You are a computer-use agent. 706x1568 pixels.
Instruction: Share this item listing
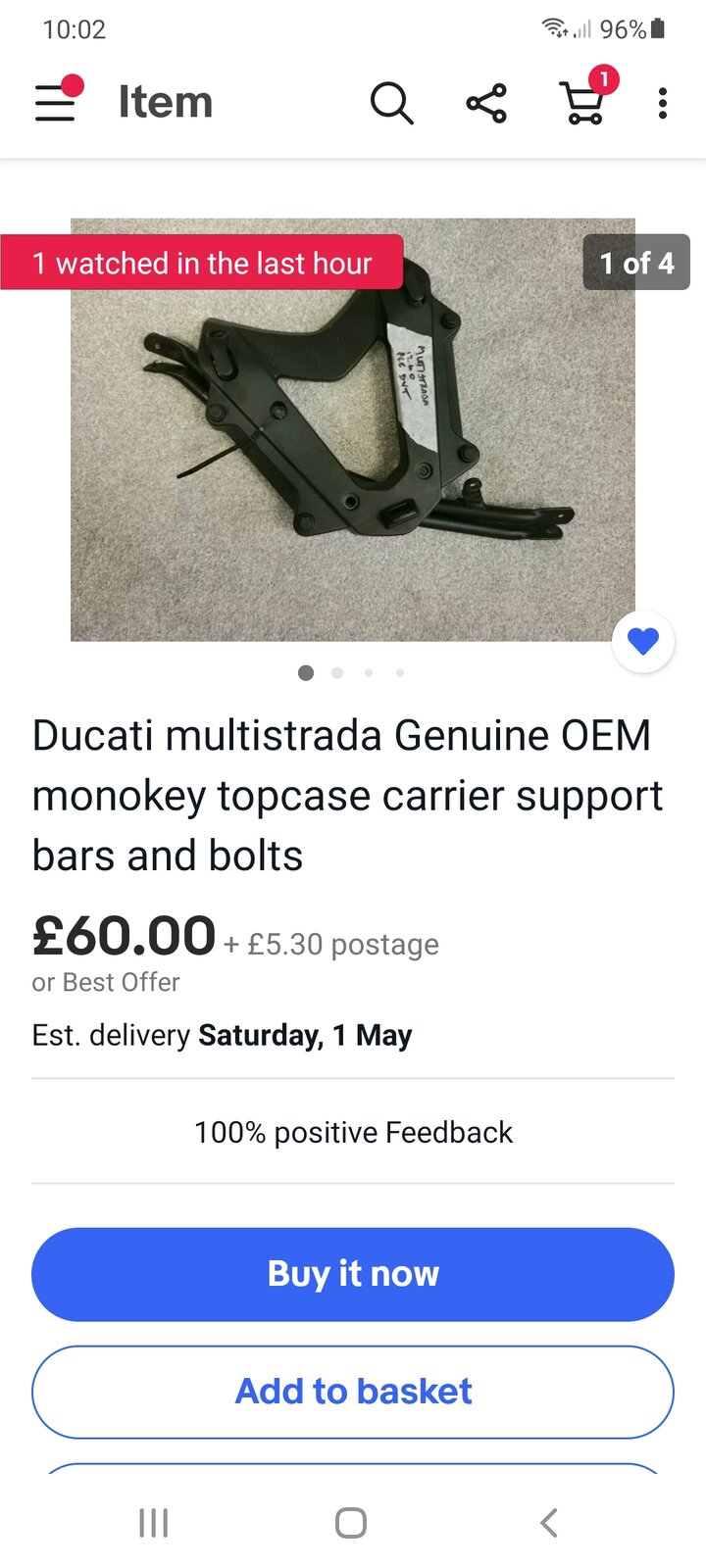pos(486,103)
